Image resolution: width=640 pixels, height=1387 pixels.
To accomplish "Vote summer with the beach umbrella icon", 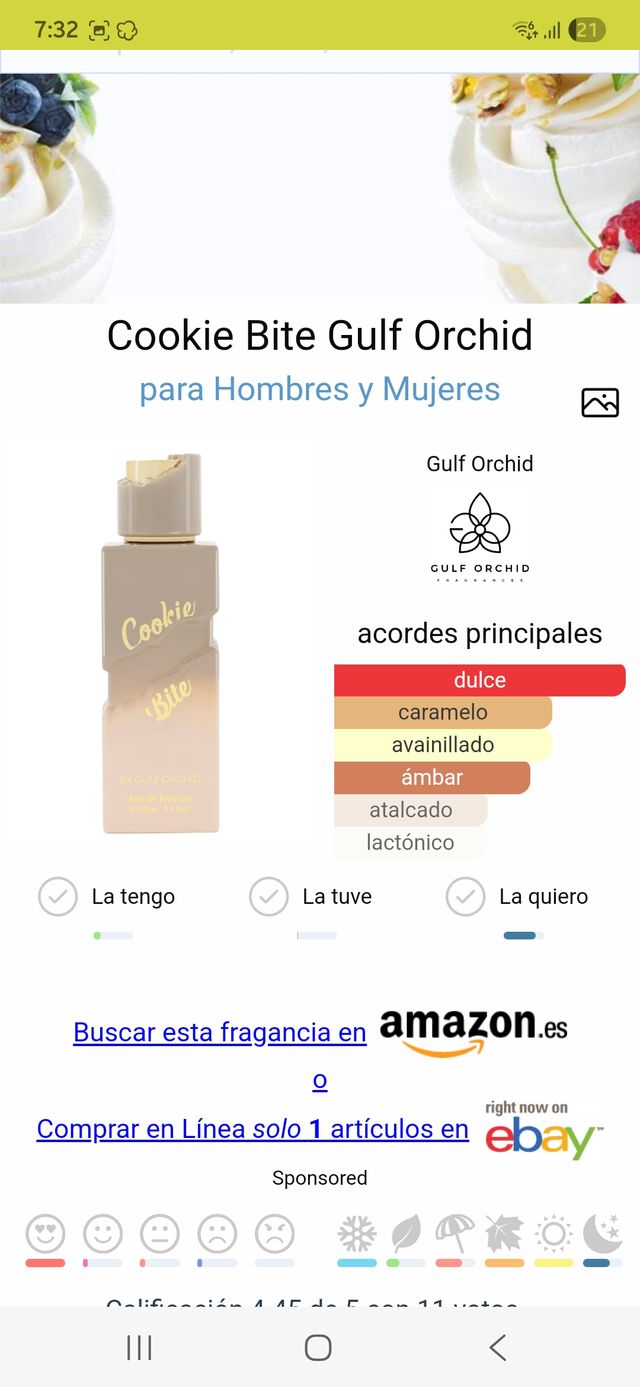I will point(455,1234).
